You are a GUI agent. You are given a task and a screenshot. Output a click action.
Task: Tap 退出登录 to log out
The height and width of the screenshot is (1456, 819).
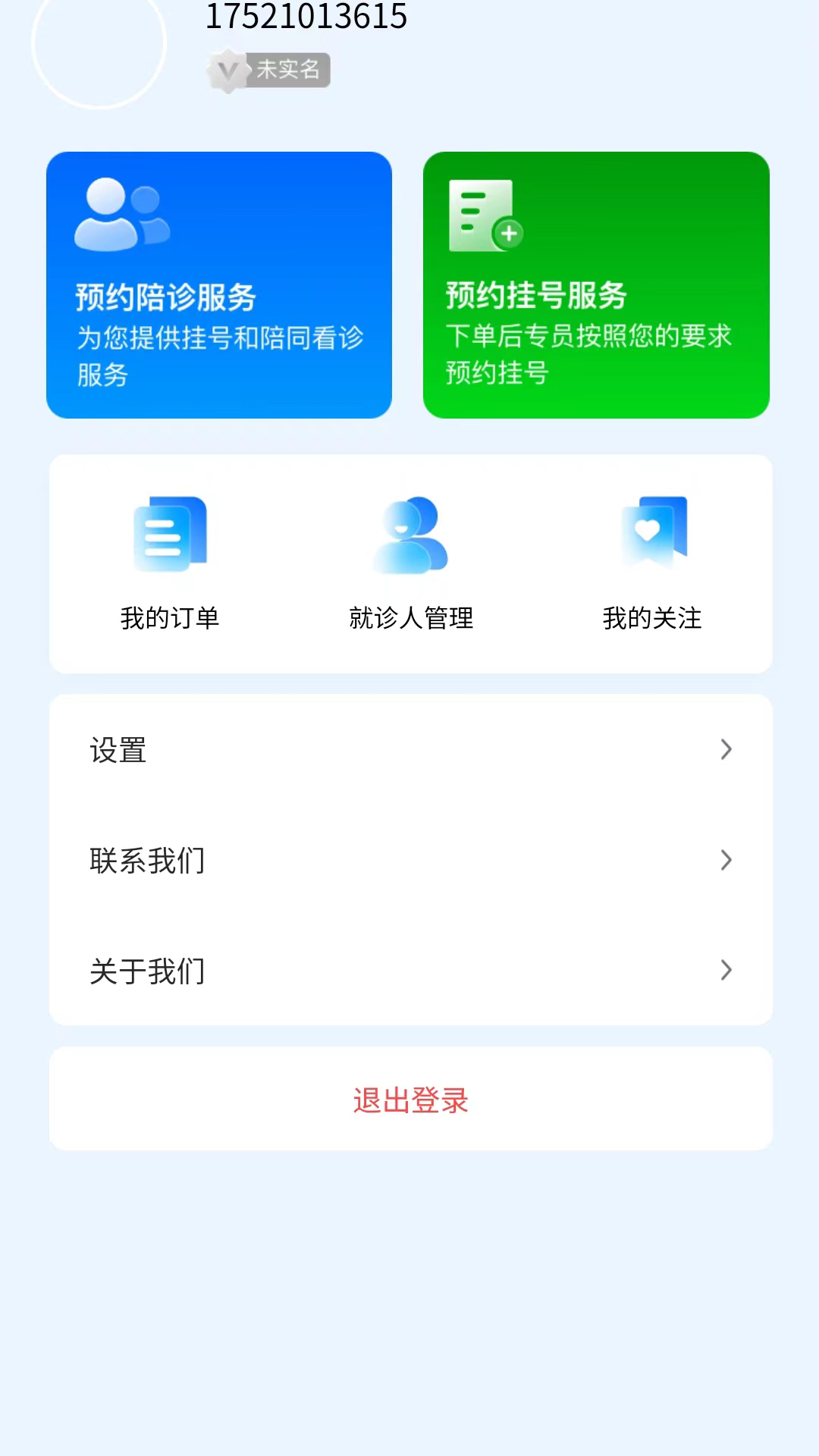point(411,1099)
